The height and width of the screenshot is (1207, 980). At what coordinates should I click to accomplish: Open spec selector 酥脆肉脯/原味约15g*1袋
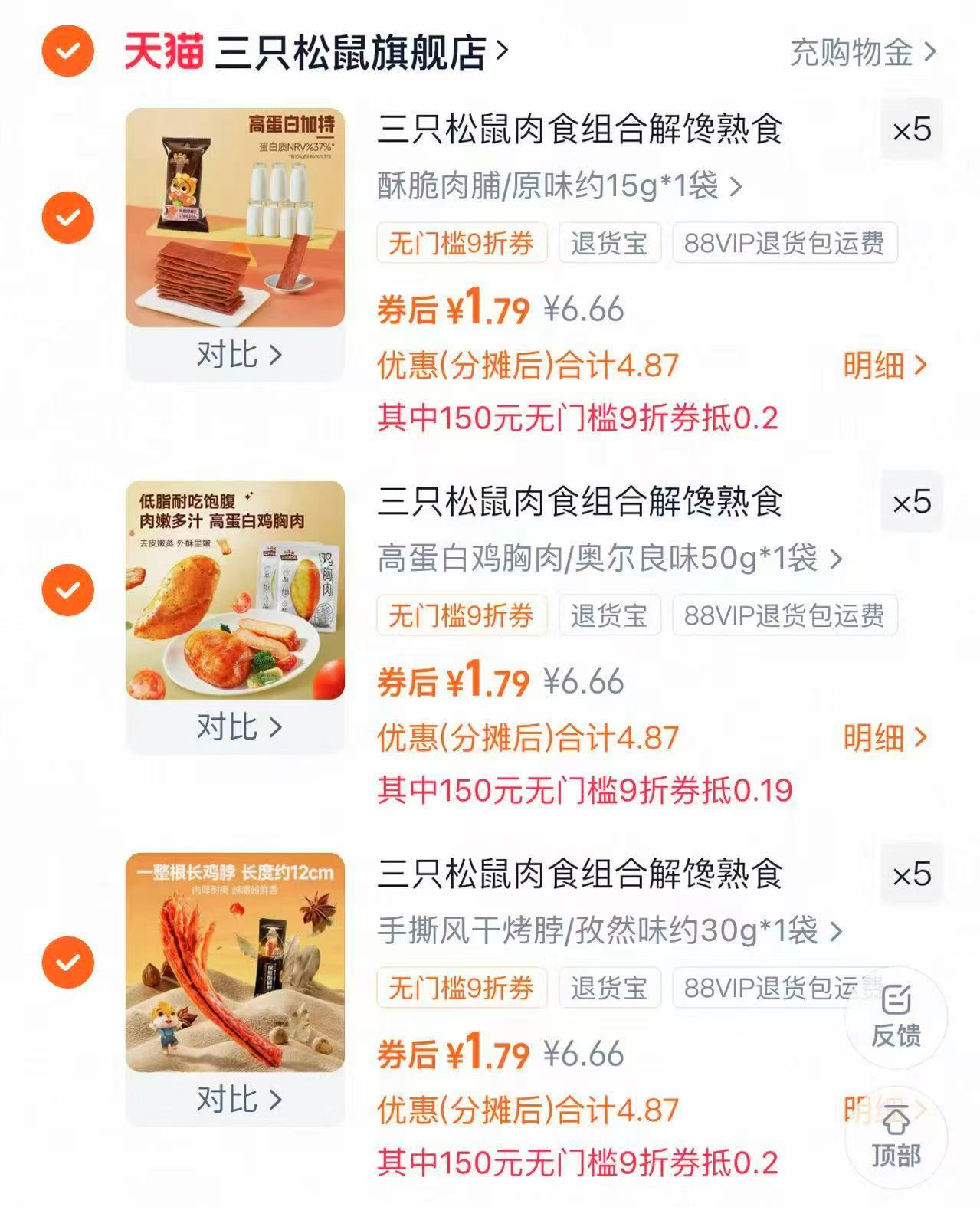tap(555, 184)
